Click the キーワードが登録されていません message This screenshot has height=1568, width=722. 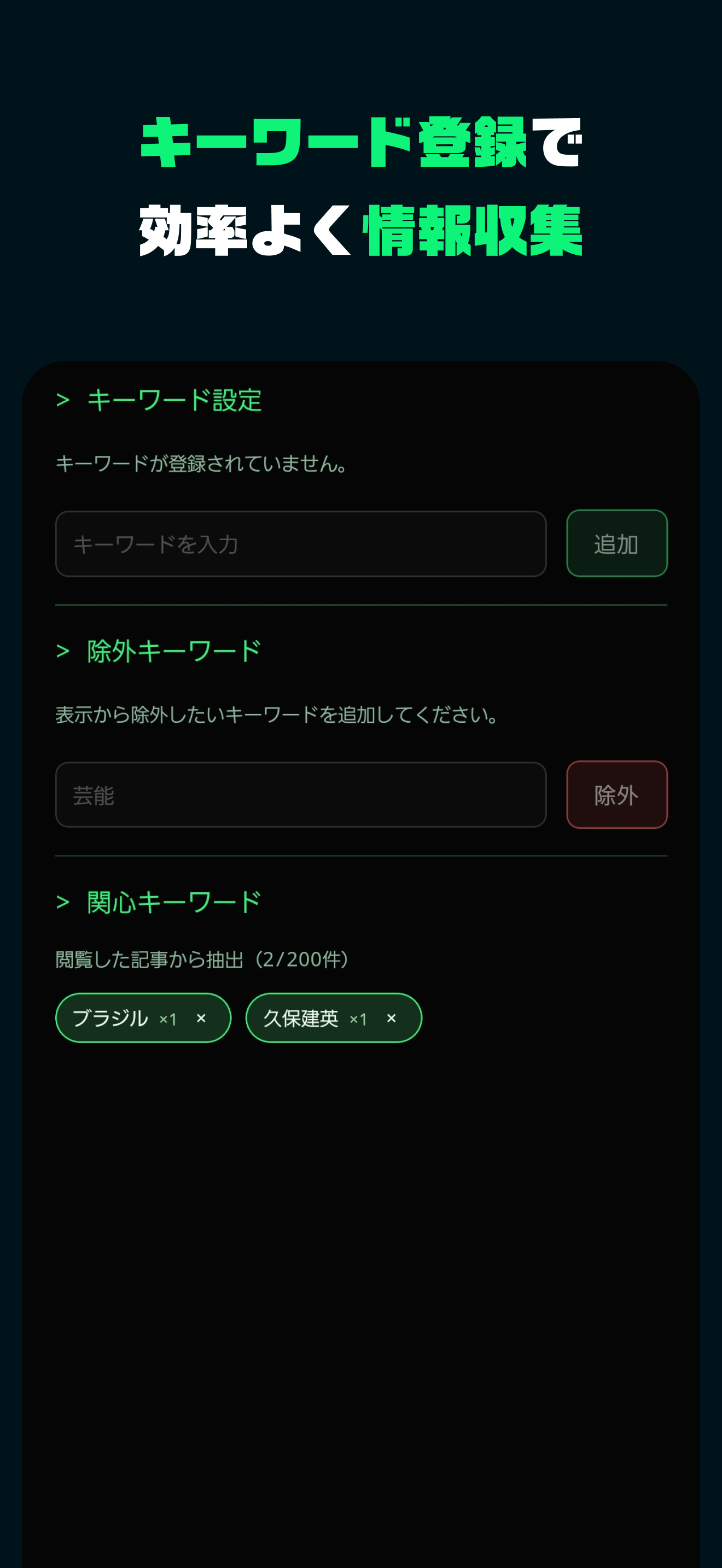201,464
